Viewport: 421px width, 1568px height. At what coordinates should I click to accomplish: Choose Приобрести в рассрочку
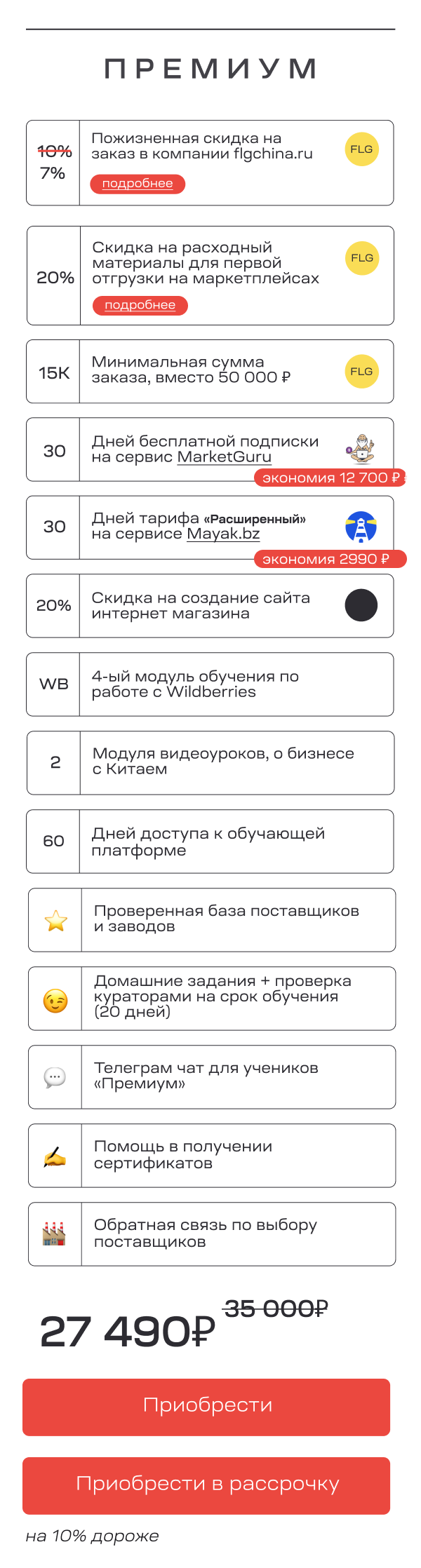(x=206, y=1485)
